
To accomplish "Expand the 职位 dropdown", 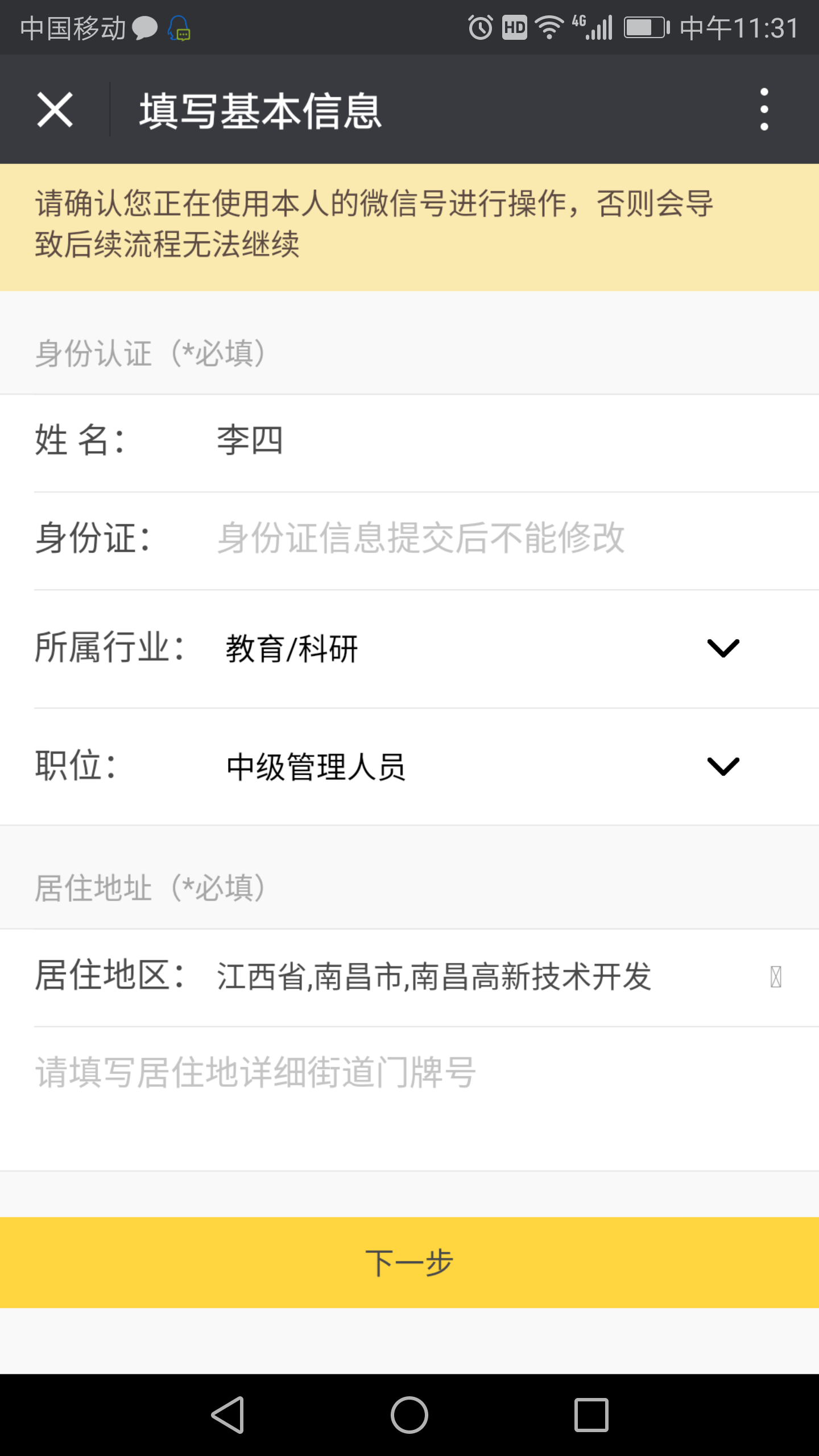I will tap(722, 767).
